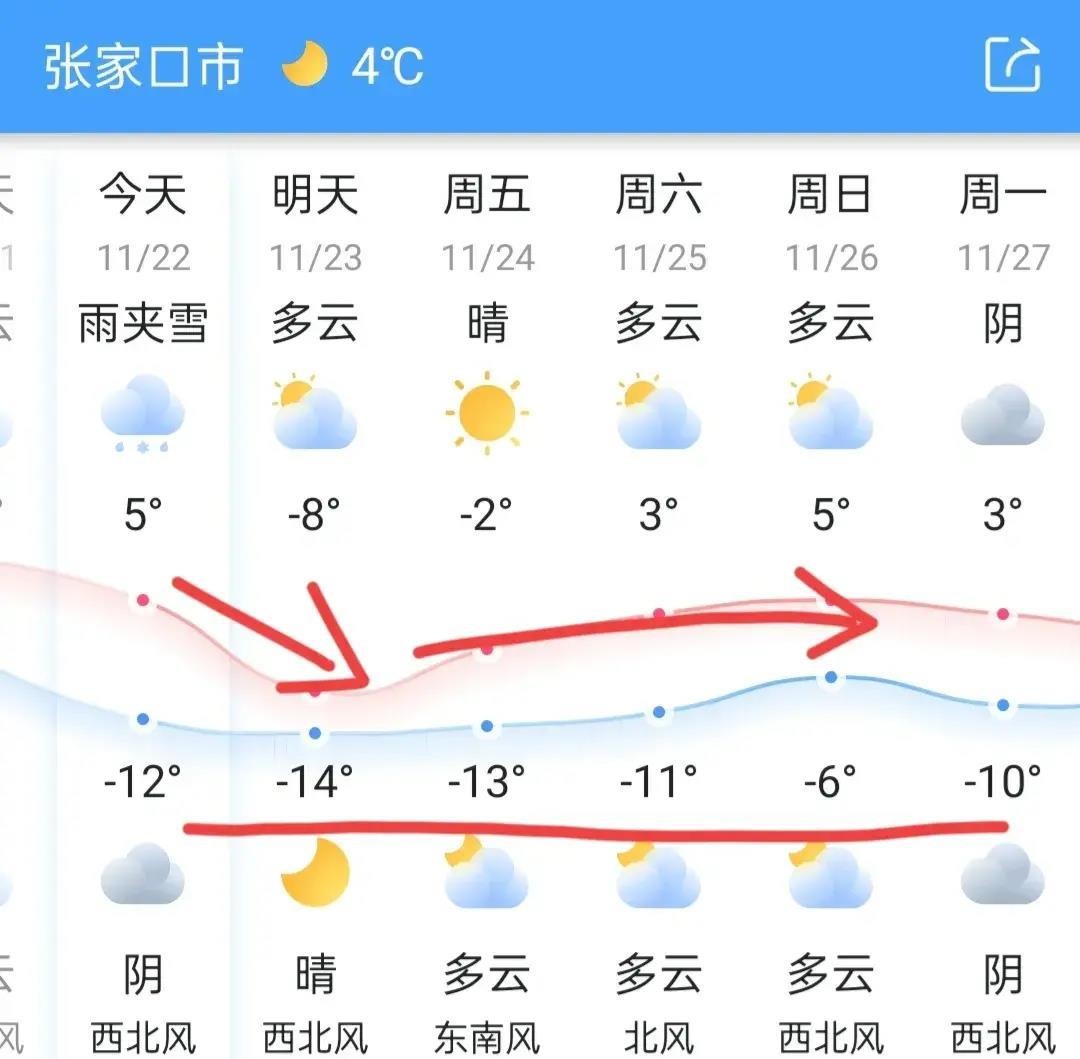Tap the share icon in the header

1012,65
